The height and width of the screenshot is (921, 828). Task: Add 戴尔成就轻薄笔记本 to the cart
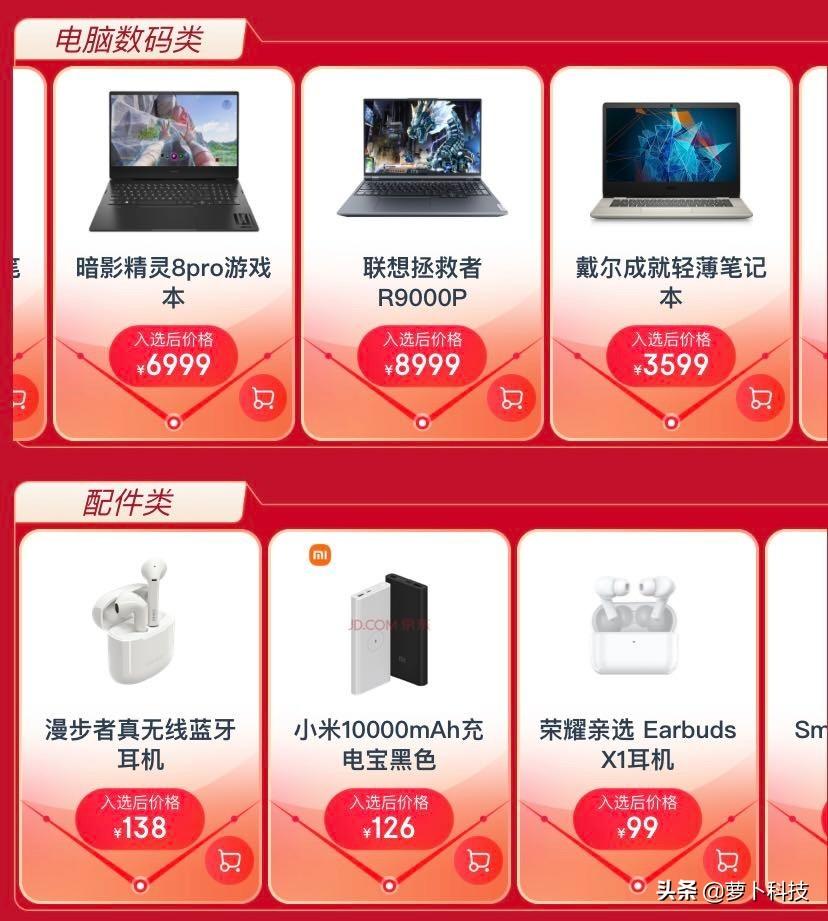coord(760,399)
